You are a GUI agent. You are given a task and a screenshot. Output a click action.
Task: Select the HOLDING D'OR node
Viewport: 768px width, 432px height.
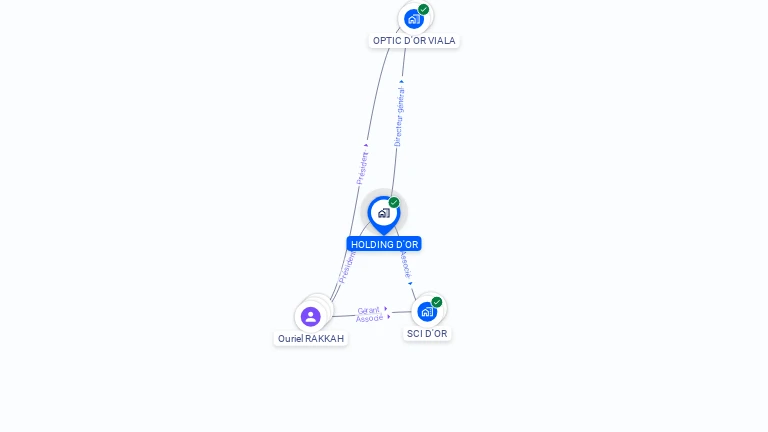(383, 213)
